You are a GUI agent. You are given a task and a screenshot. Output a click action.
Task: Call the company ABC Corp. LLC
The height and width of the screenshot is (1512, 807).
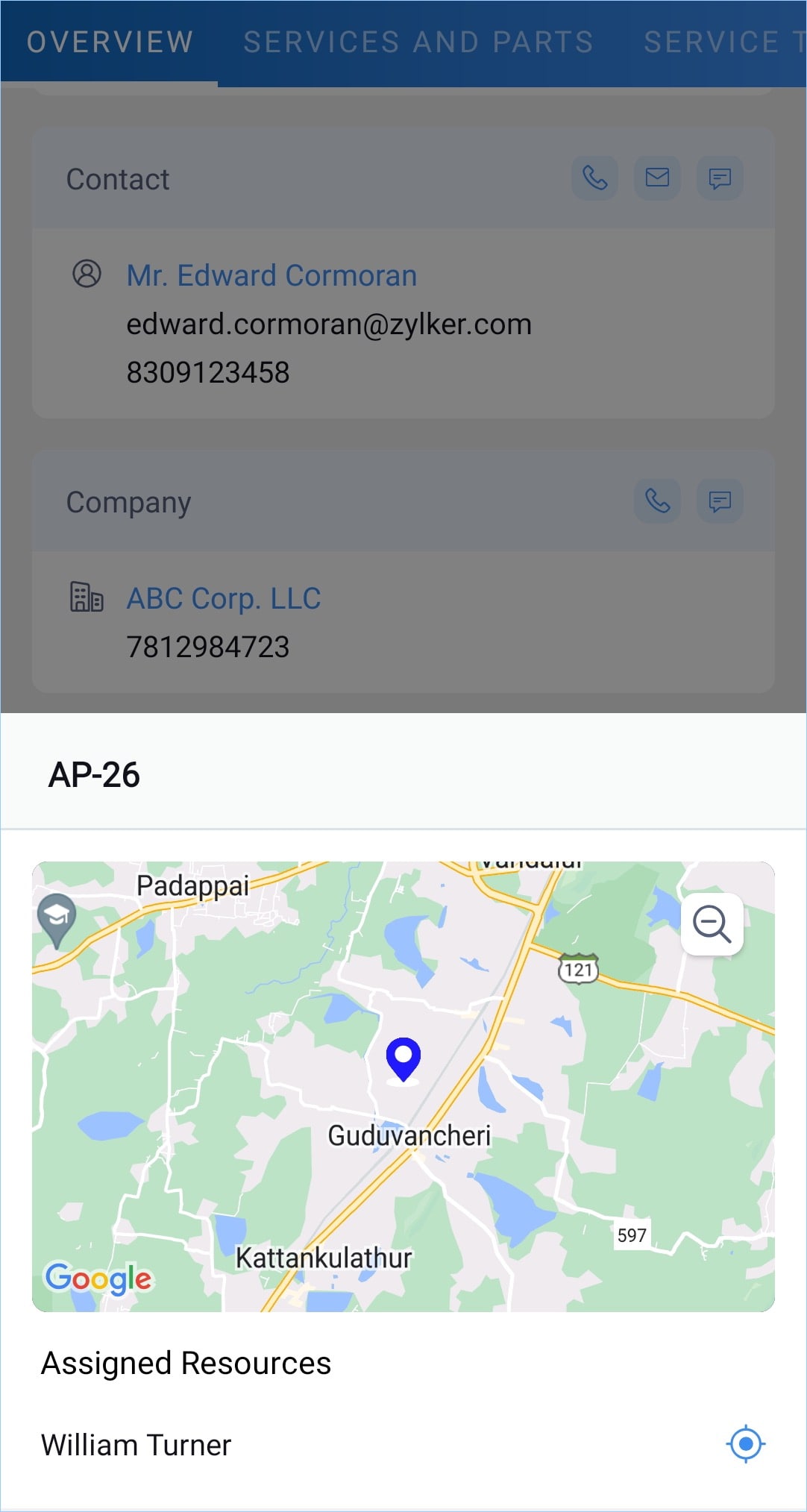coord(657,501)
